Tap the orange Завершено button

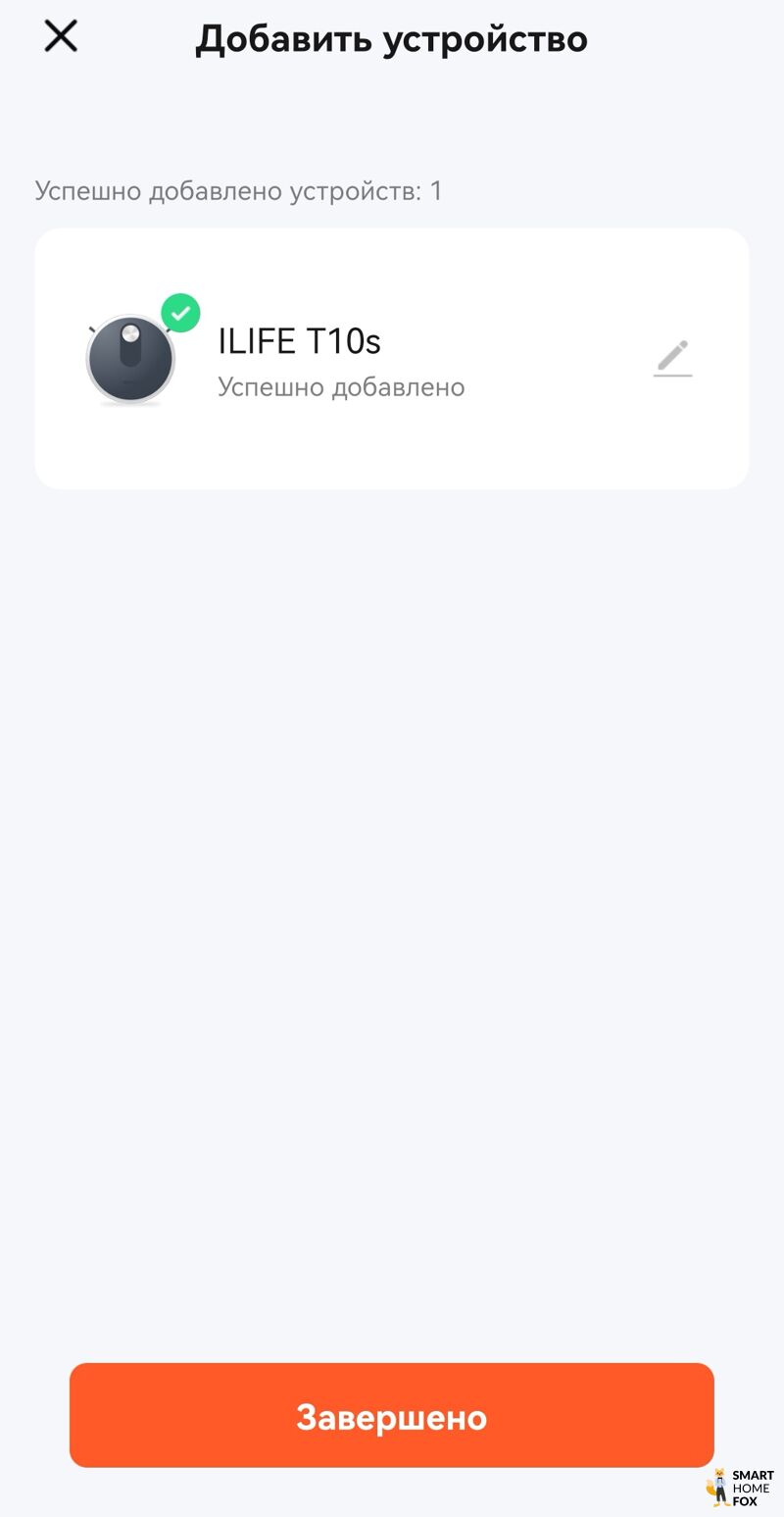pos(392,1415)
